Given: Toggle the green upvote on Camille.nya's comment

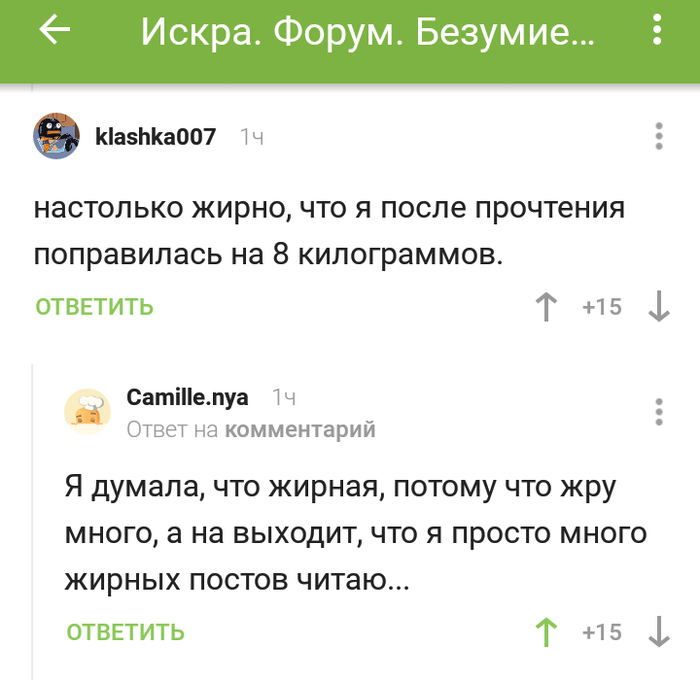Looking at the screenshot, I should [x=546, y=632].
